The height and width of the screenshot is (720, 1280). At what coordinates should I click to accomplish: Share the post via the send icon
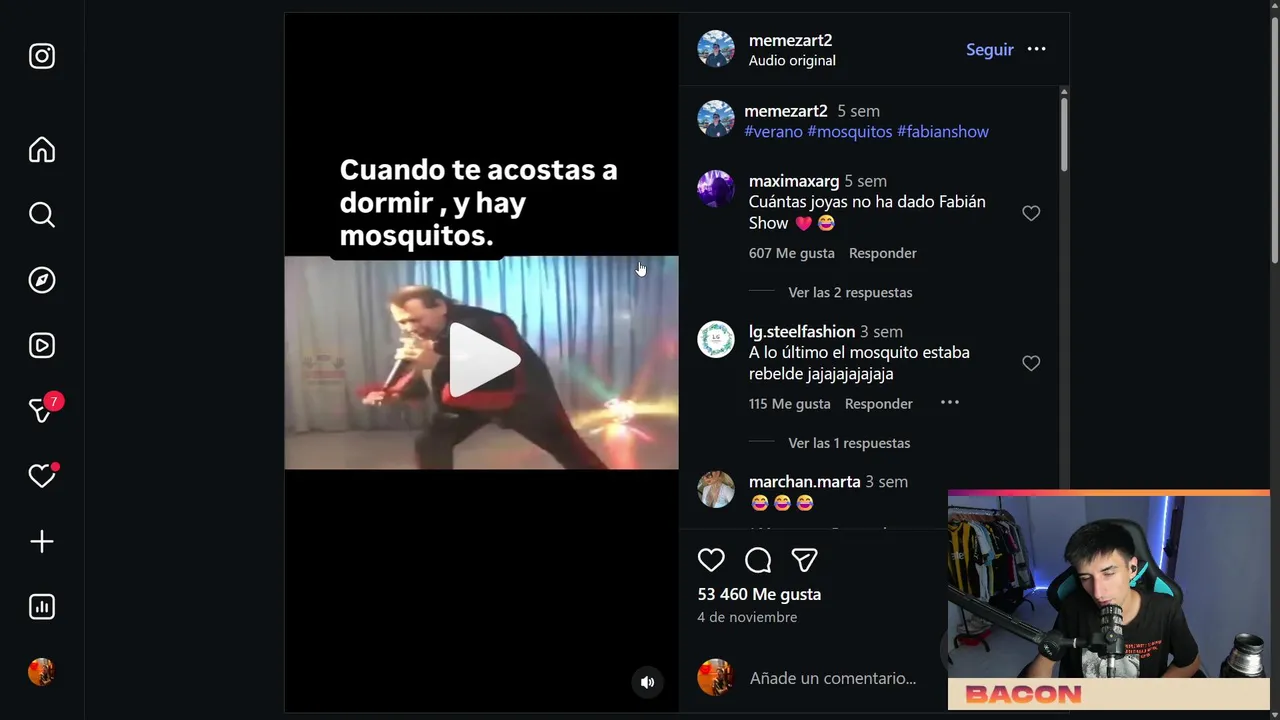click(x=804, y=560)
